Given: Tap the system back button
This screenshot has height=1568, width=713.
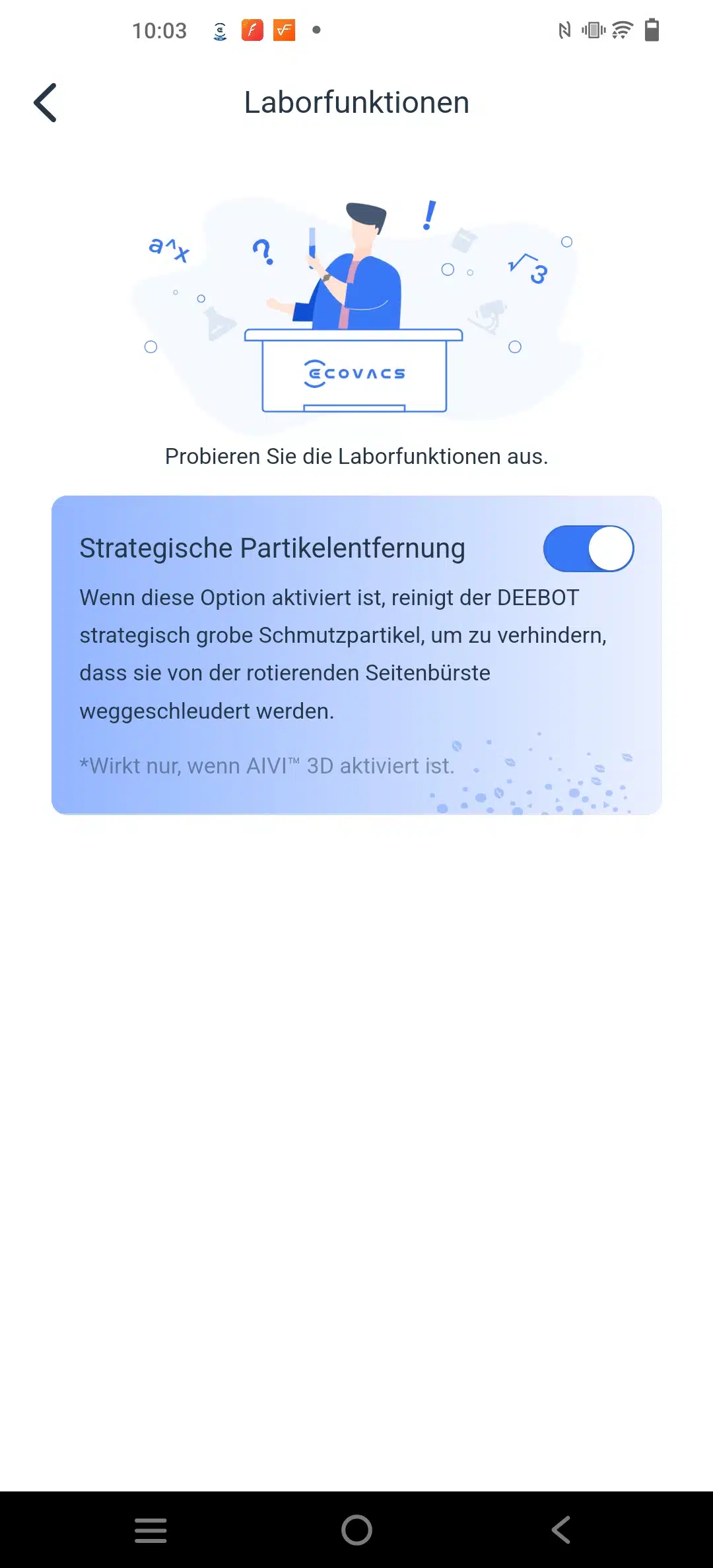Looking at the screenshot, I should click(x=561, y=1530).
